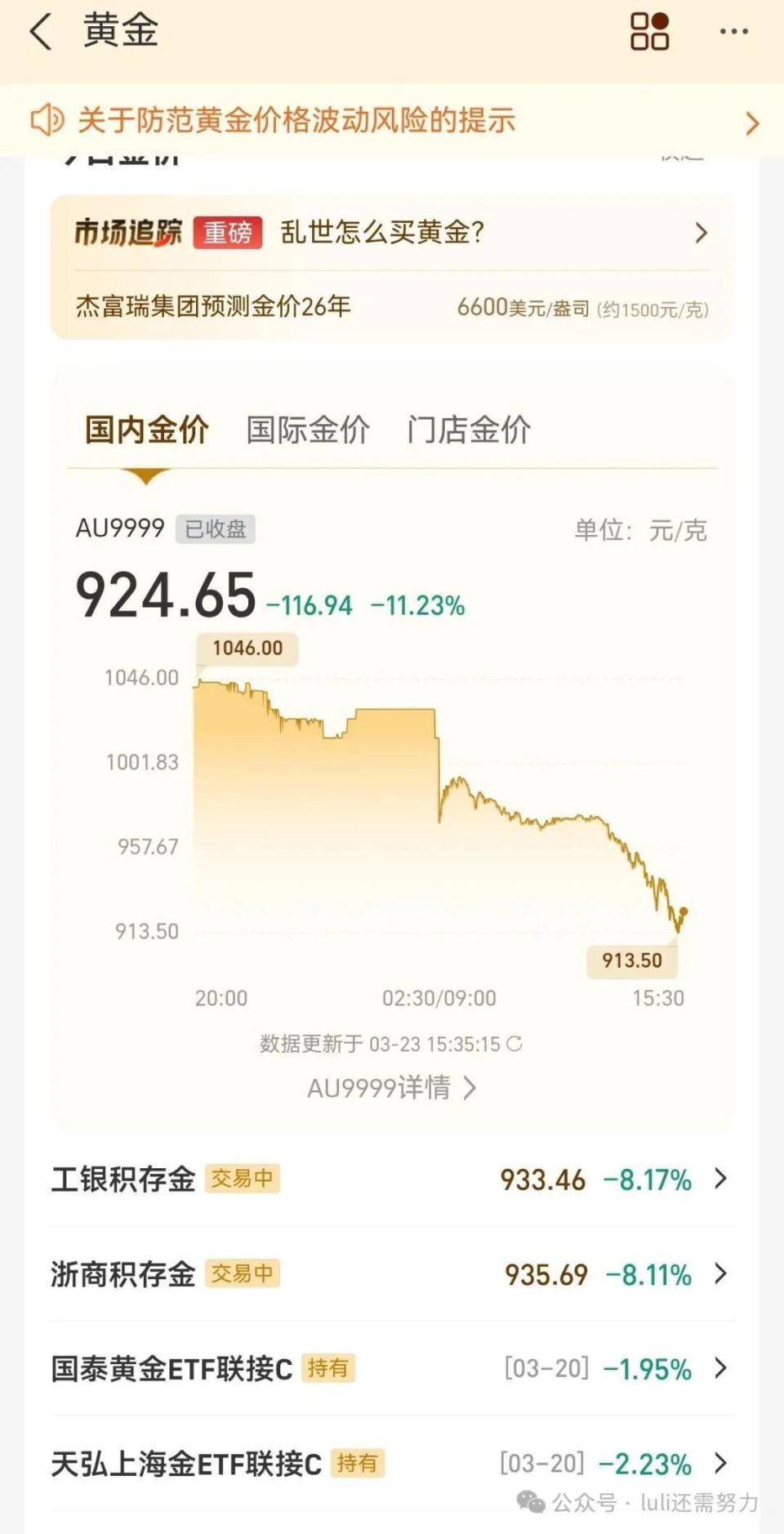Open 乱世怎么买黄金 via its right arrow

point(701,233)
